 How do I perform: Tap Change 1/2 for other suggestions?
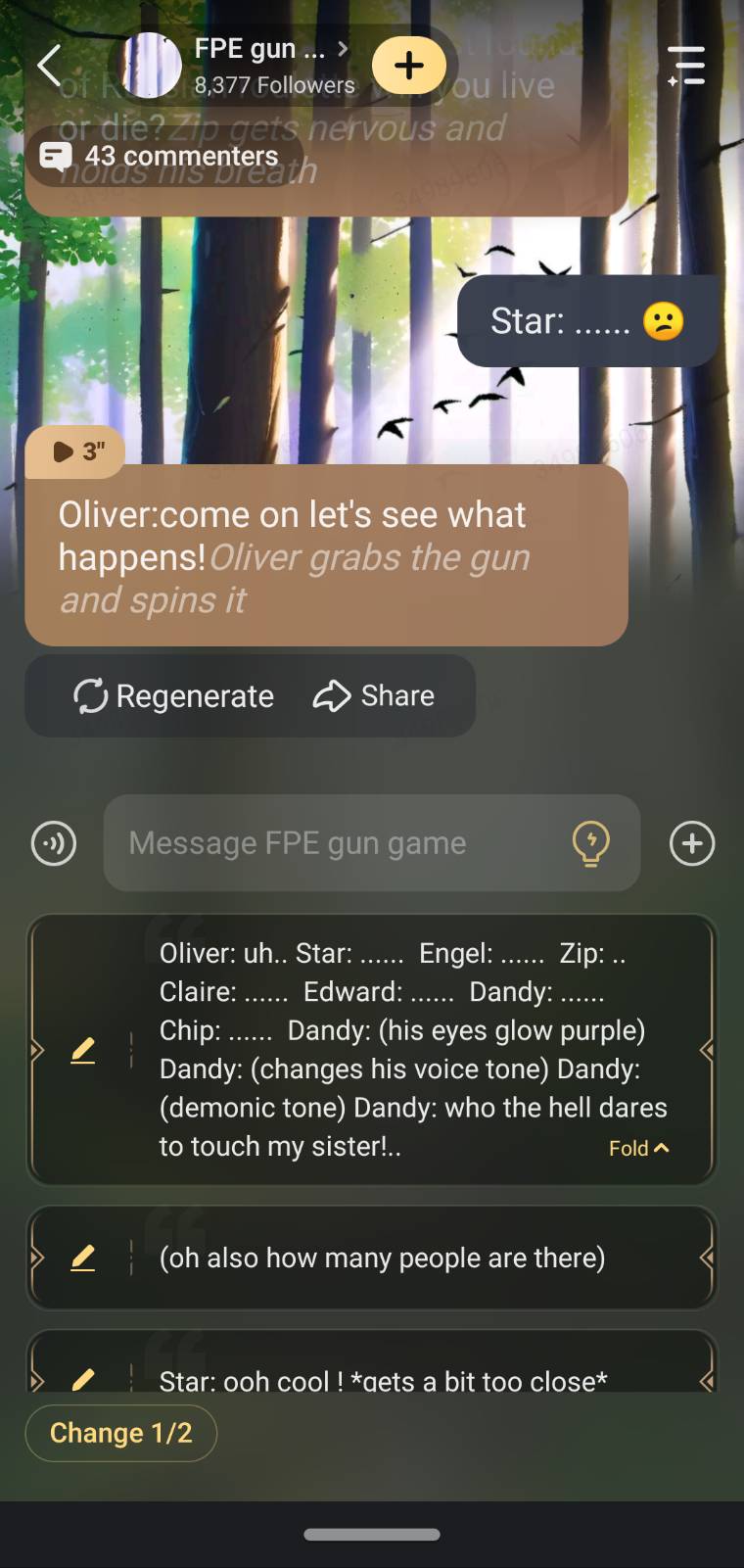coord(120,1433)
